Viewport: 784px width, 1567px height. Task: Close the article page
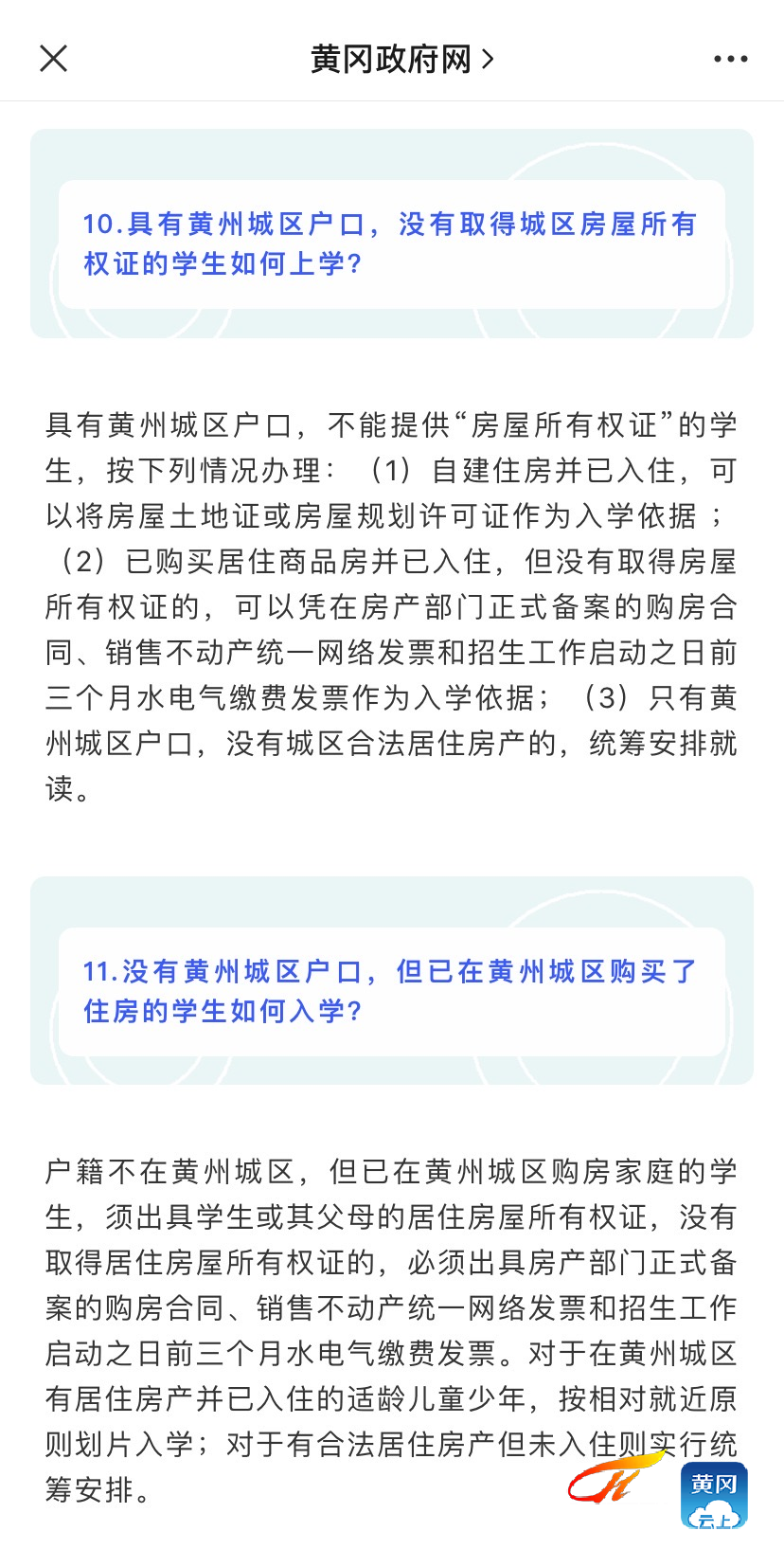coord(54,59)
